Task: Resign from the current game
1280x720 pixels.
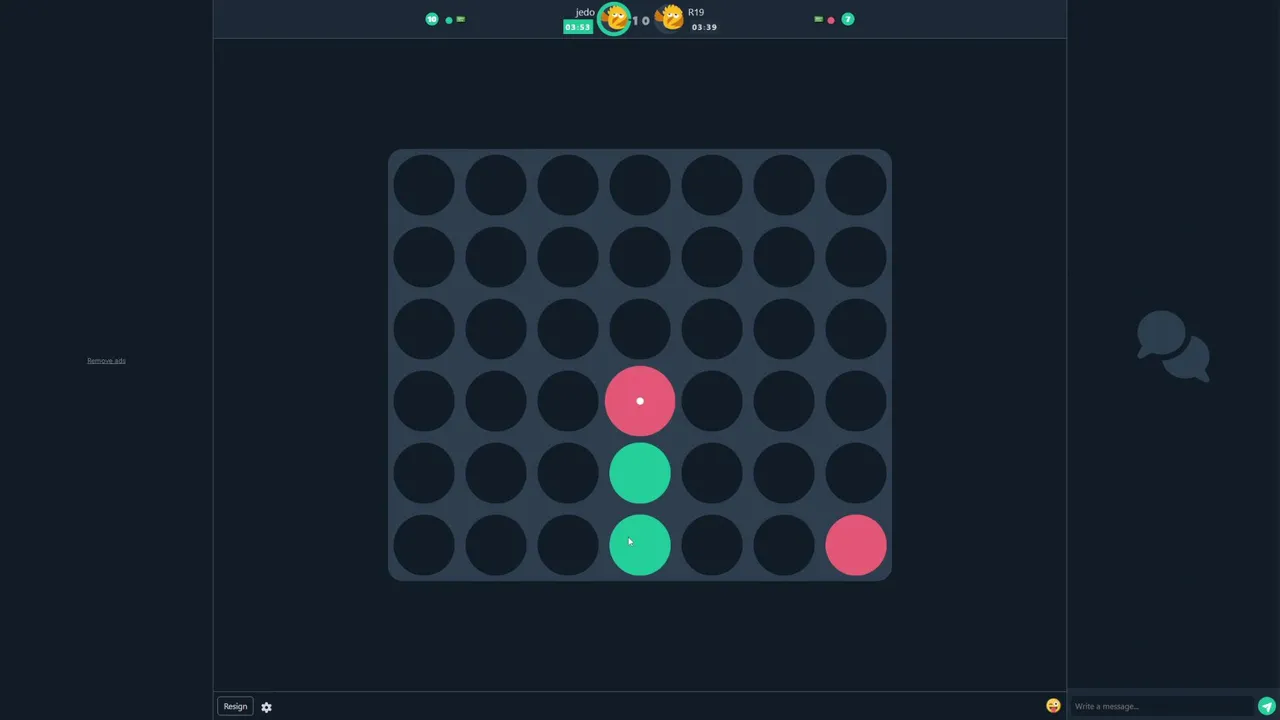Action: 235,706
